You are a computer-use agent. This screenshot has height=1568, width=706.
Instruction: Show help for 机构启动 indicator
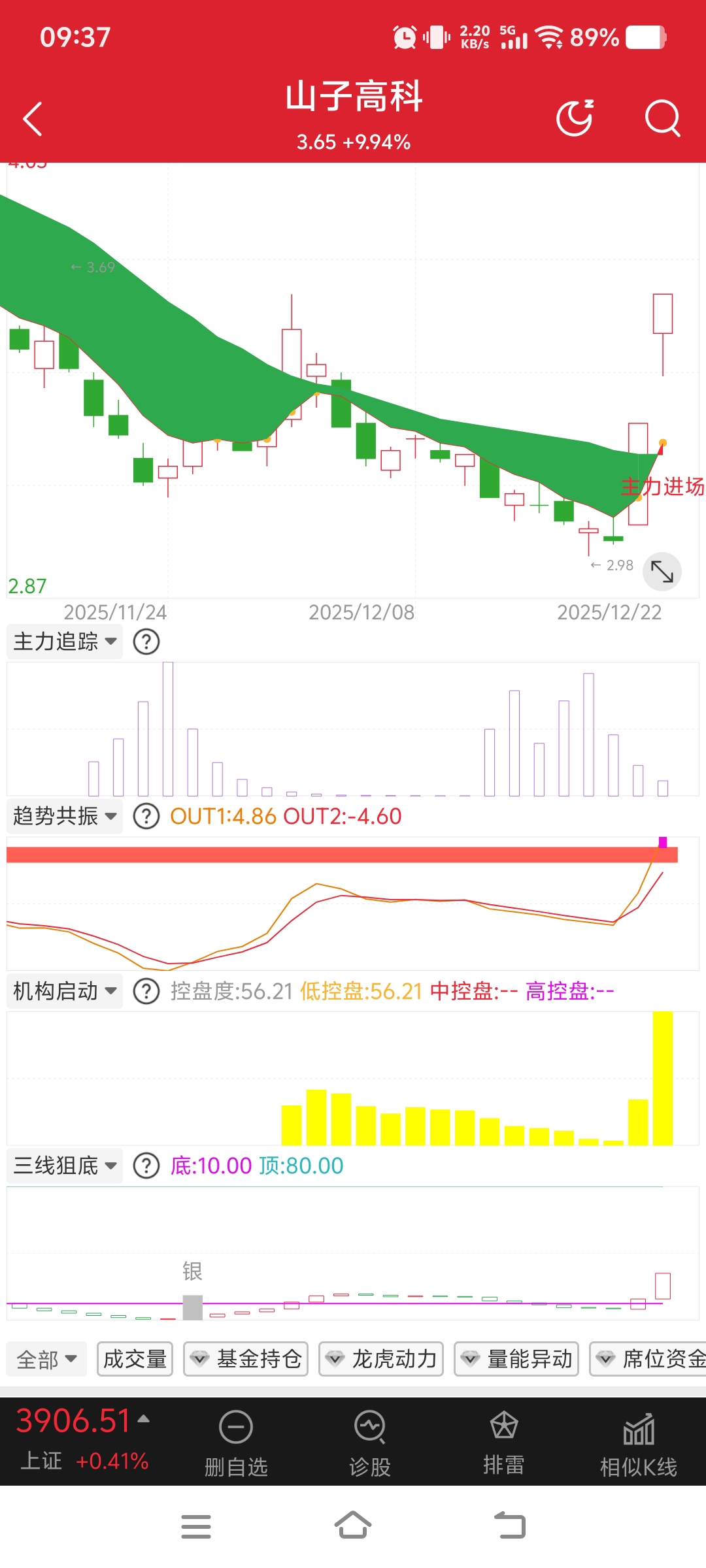(x=146, y=991)
